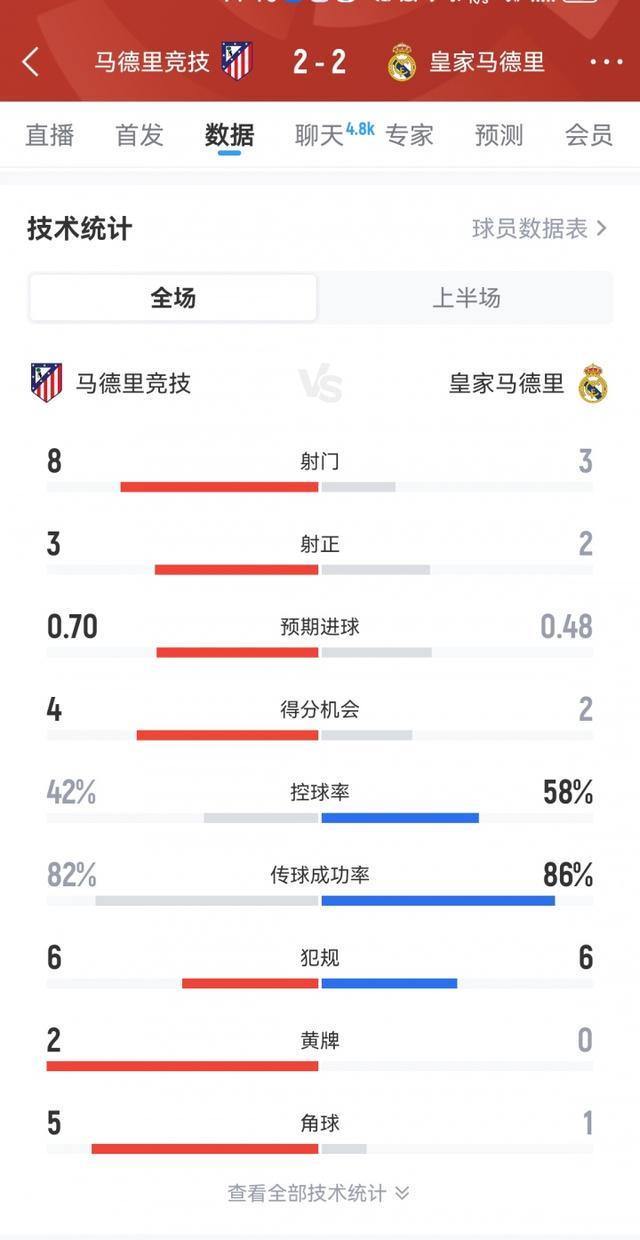
Task: Open 皇家马德里 team page from header
Action: pos(468,62)
